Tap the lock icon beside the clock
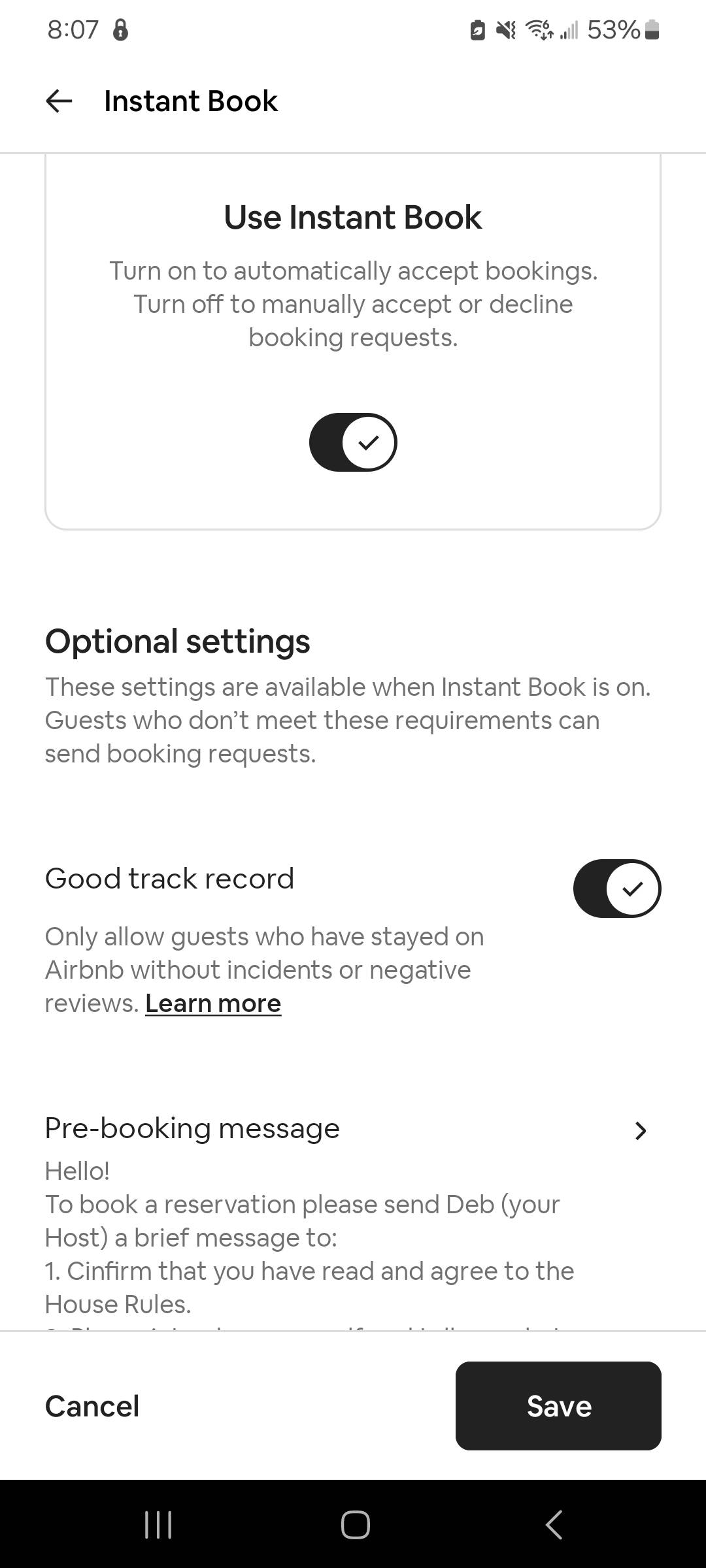The image size is (706, 1568). 119,29
